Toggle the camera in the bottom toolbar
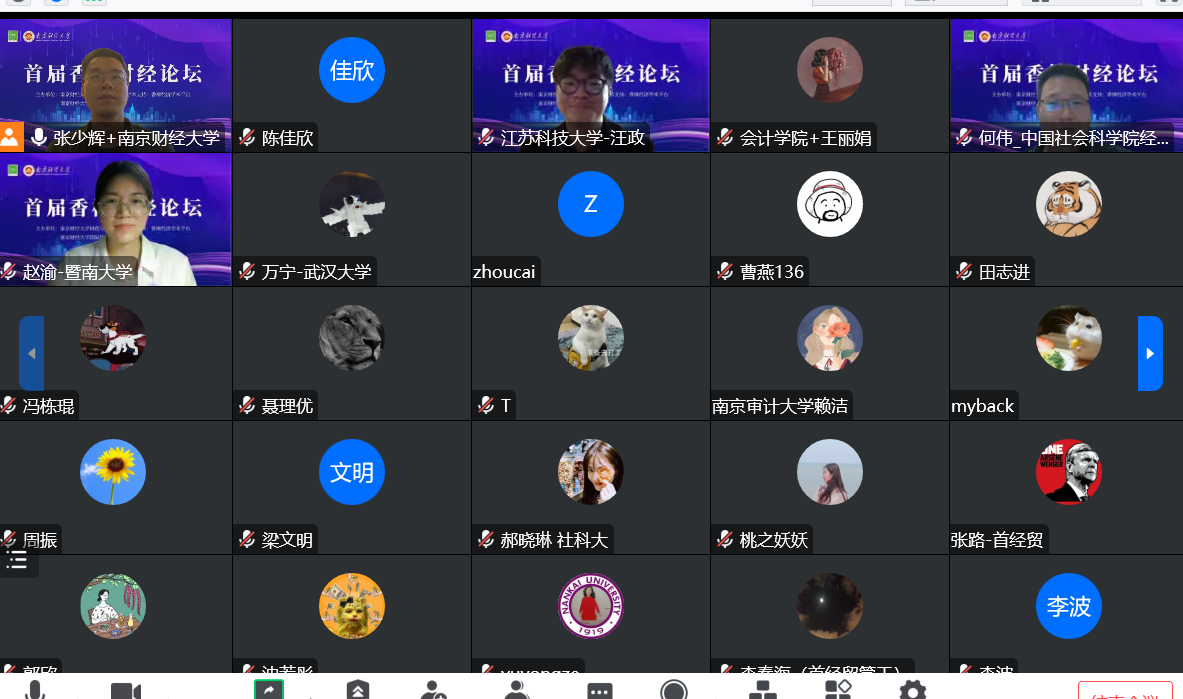Image resolution: width=1183 pixels, height=699 pixels. tap(125, 690)
